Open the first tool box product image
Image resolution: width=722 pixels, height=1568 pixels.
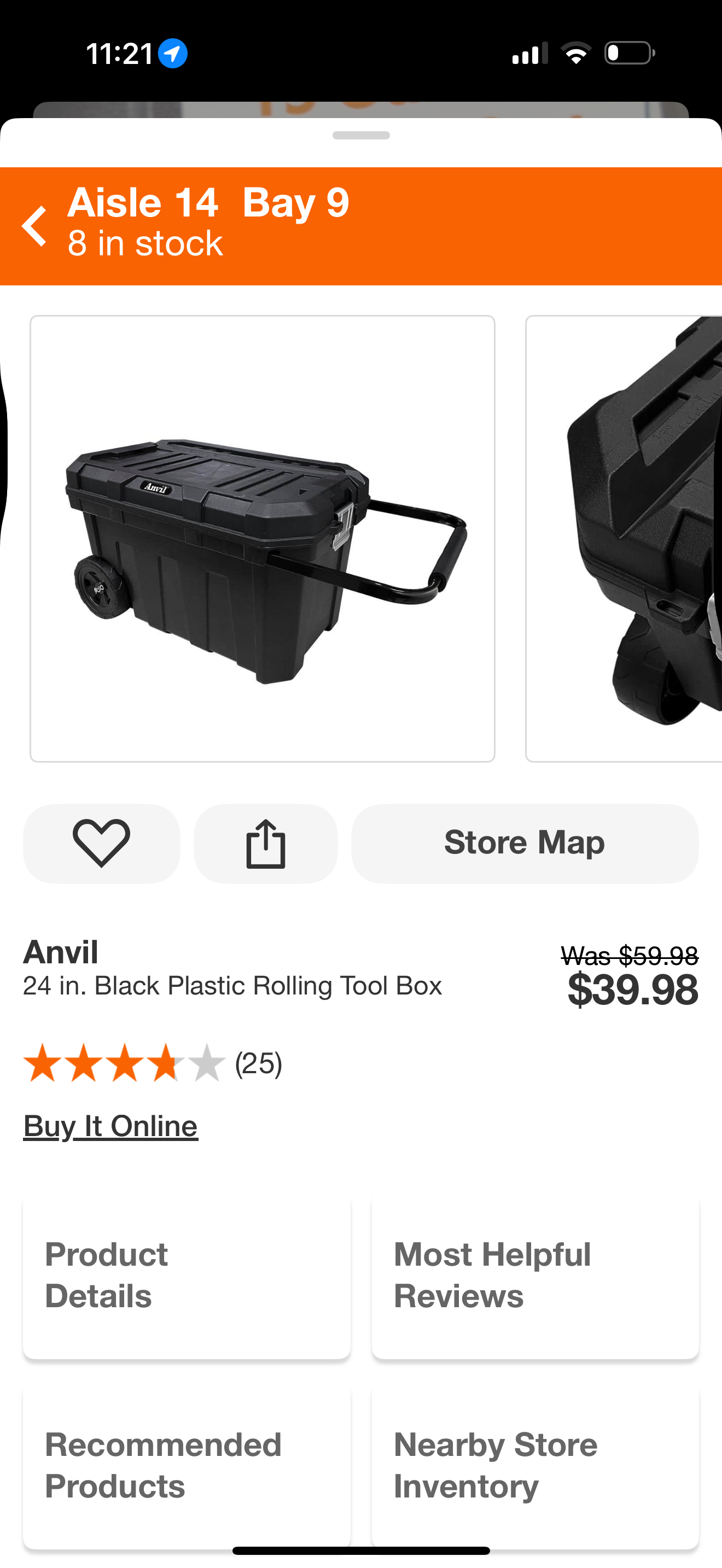[x=263, y=539]
